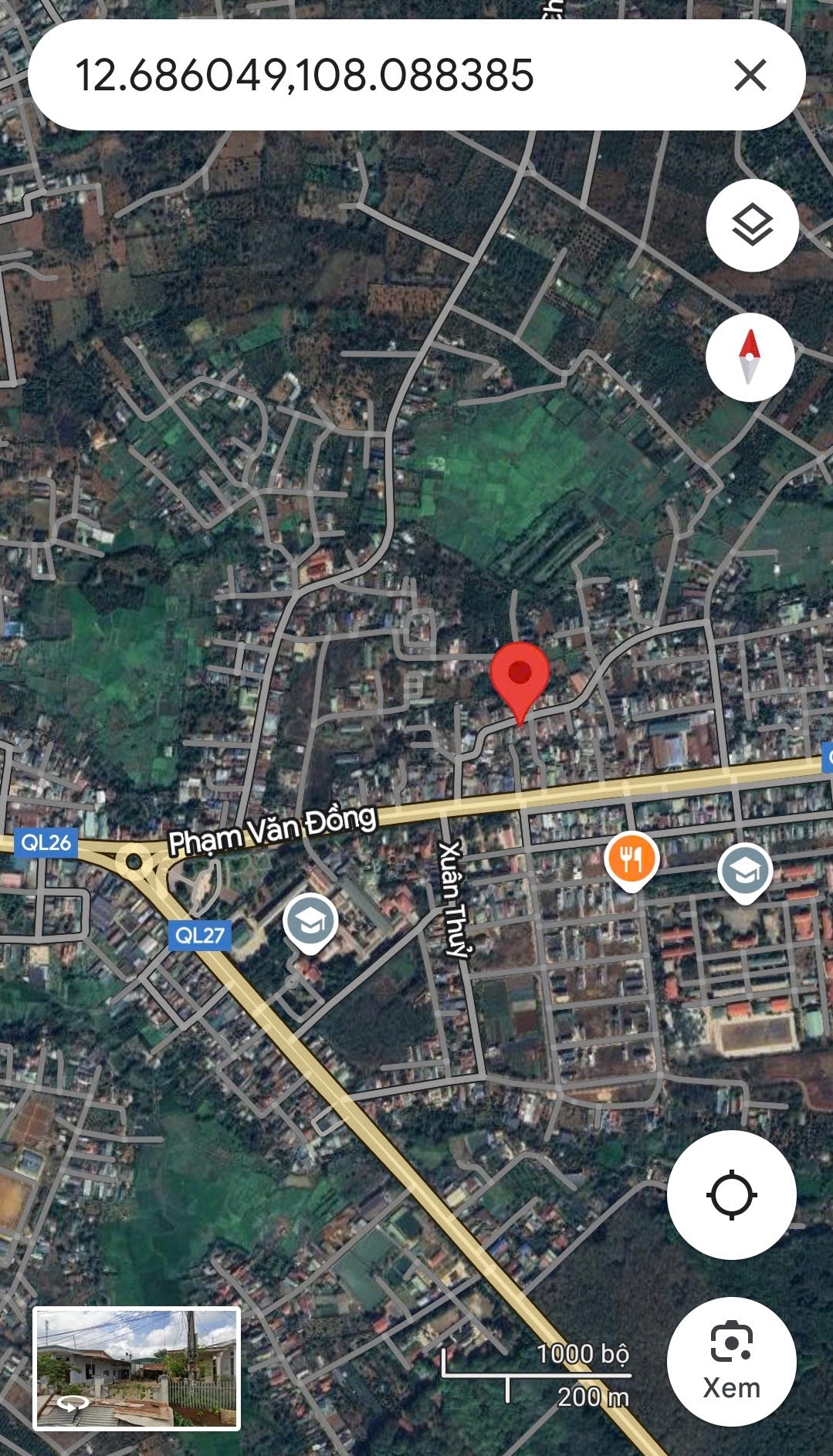Open the Street View thumbnail preview

point(137,1368)
